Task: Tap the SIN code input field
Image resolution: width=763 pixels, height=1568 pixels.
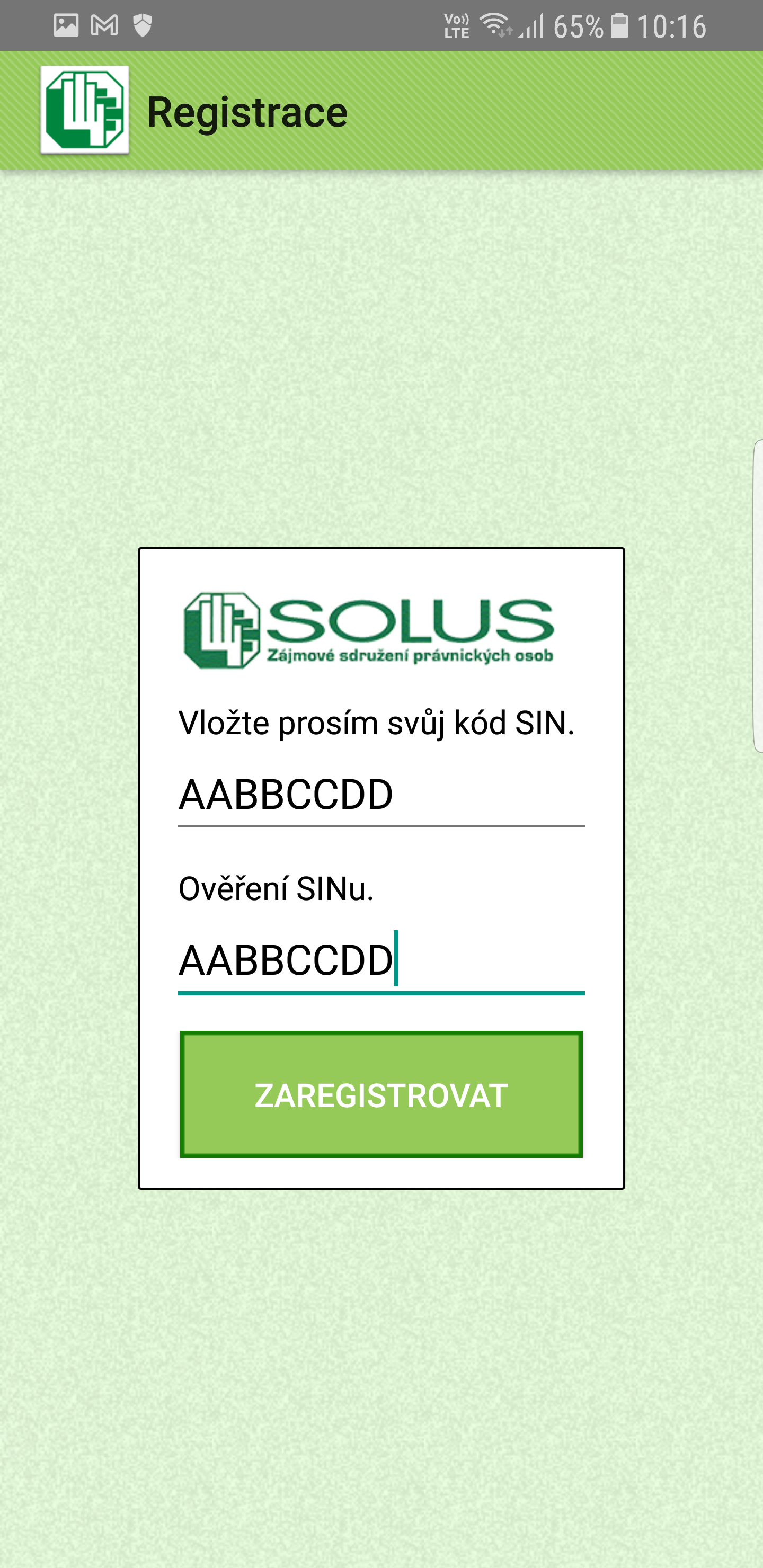Action: [380, 796]
